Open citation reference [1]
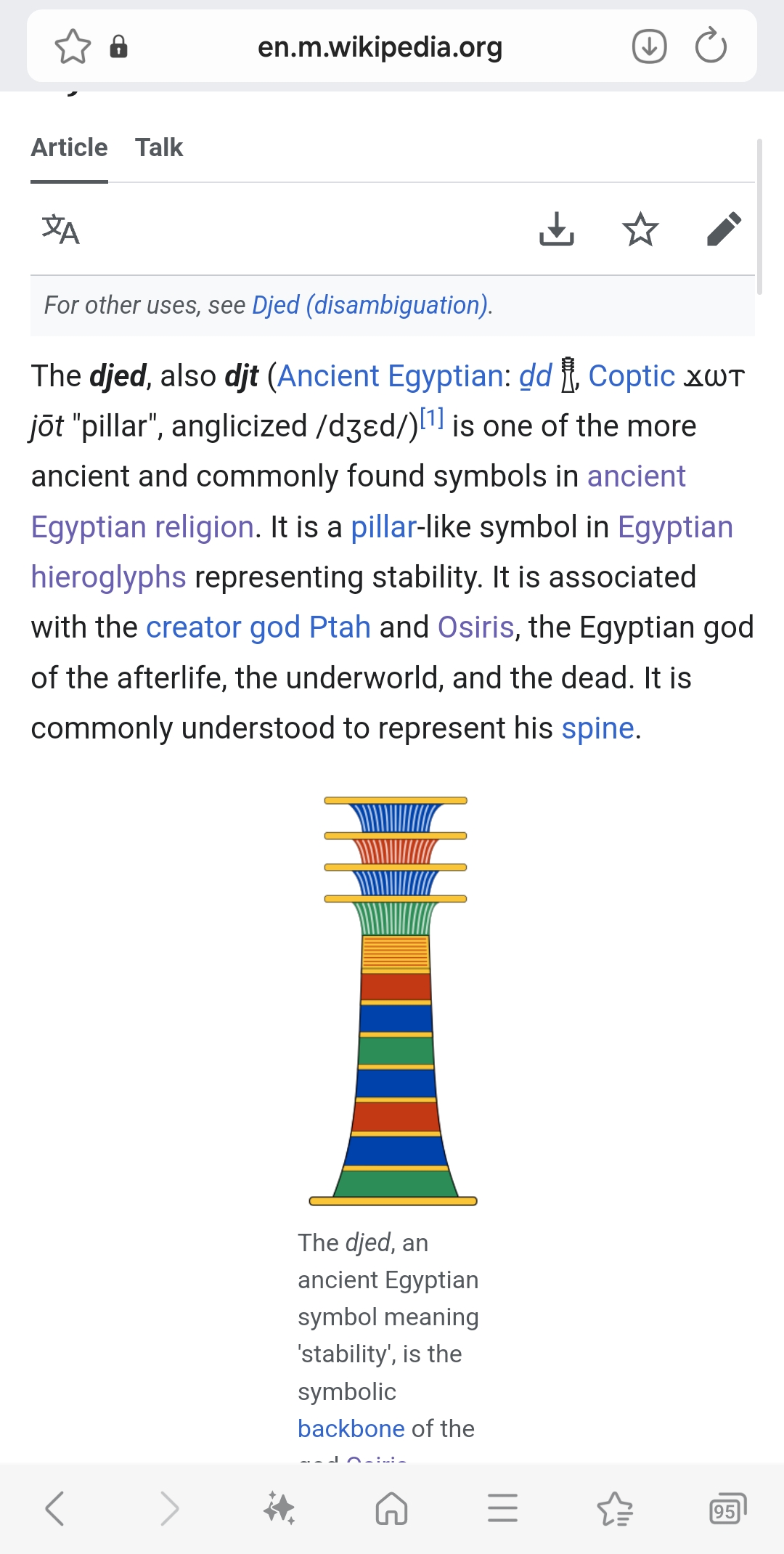 pyautogui.click(x=432, y=418)
